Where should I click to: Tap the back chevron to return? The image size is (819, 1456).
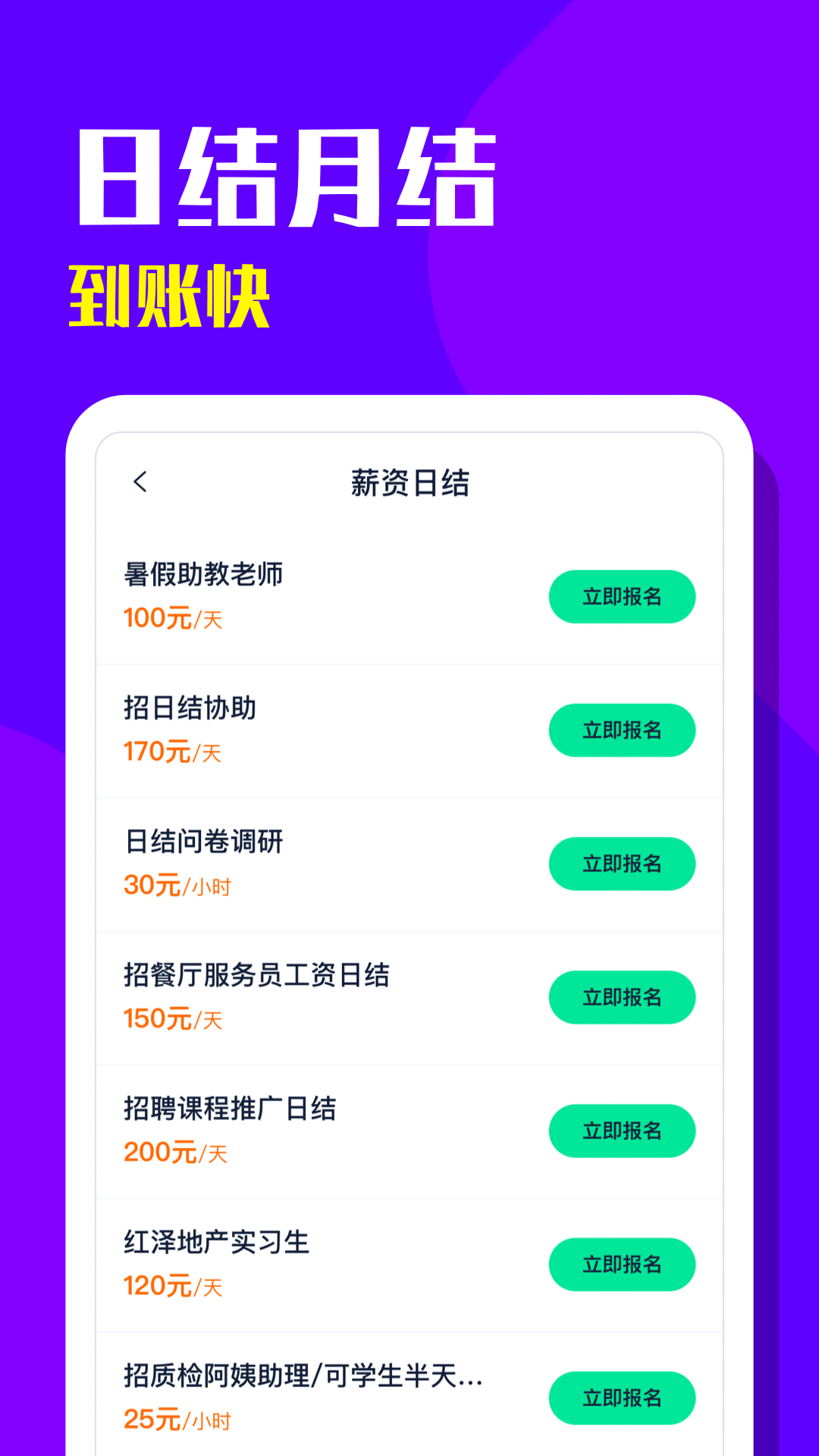tap(140, 482)
